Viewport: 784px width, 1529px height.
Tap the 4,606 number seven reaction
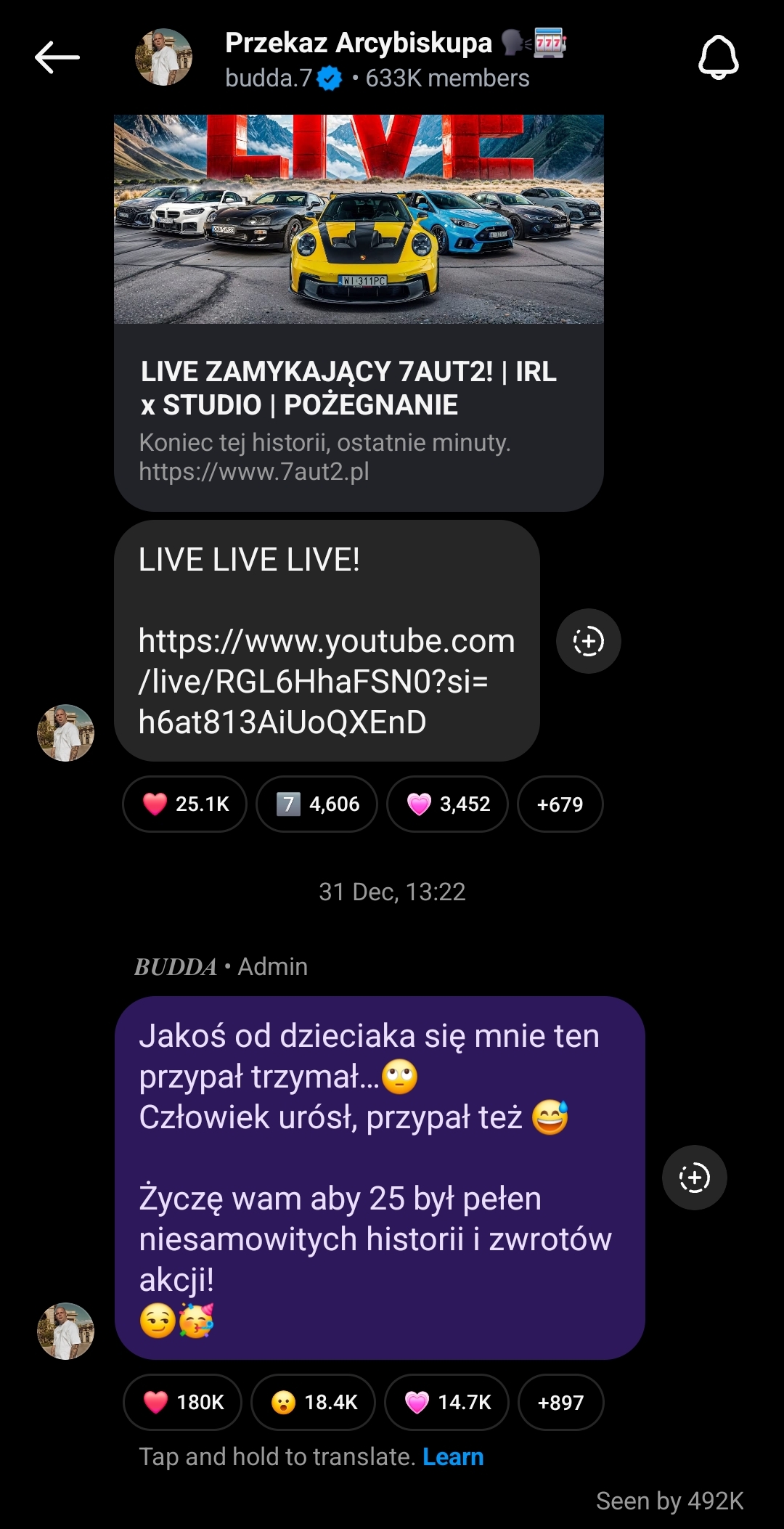click(x=317, y=804)
